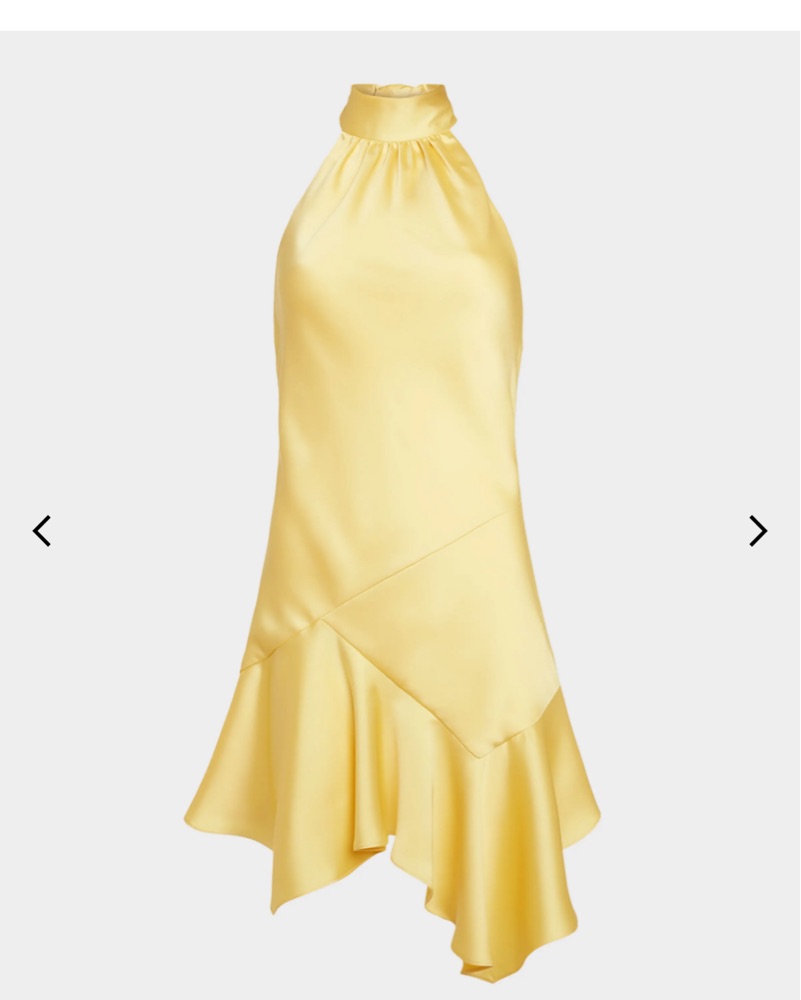Go to the previous product image
This screenshot has height=1000, width=801.
(x=42, y=530)
